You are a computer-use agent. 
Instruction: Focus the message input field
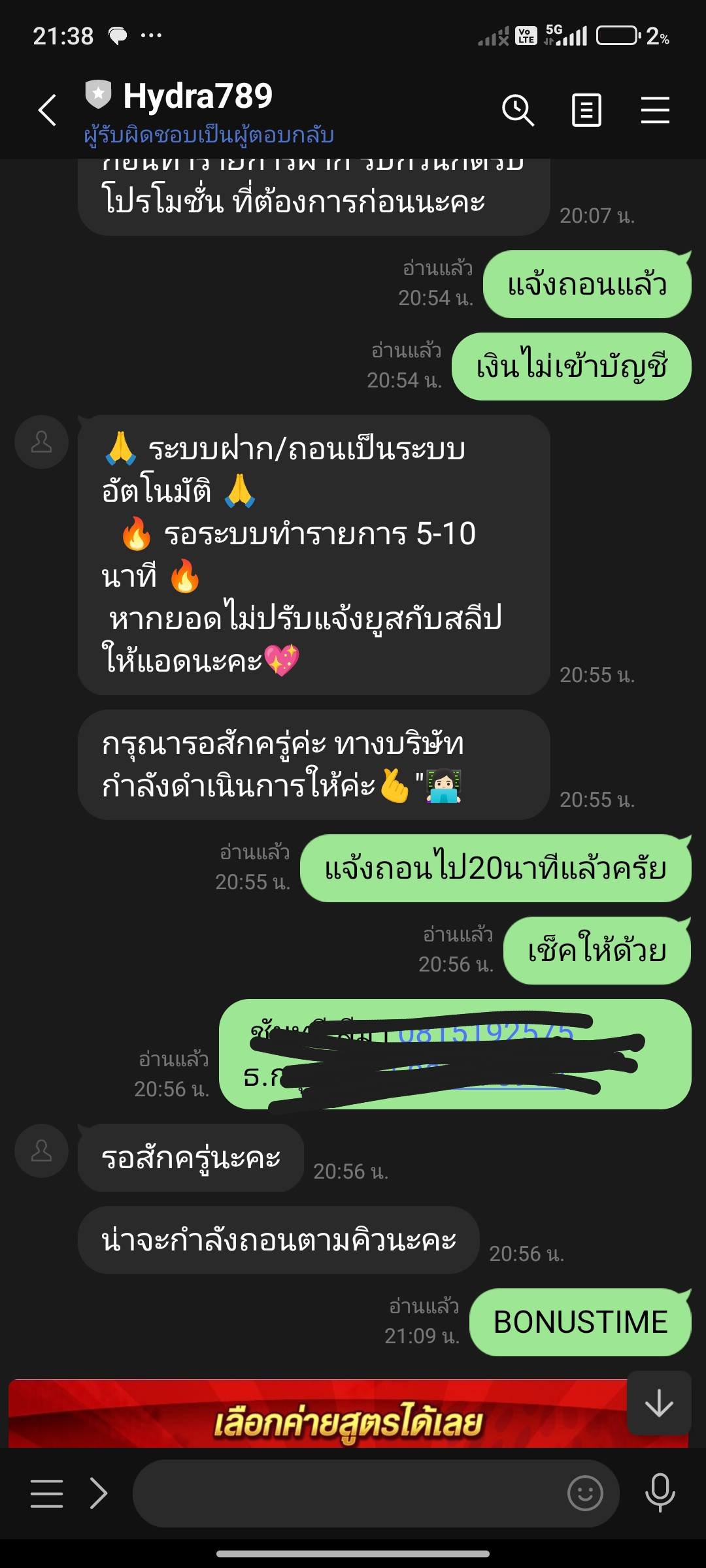346,1494
